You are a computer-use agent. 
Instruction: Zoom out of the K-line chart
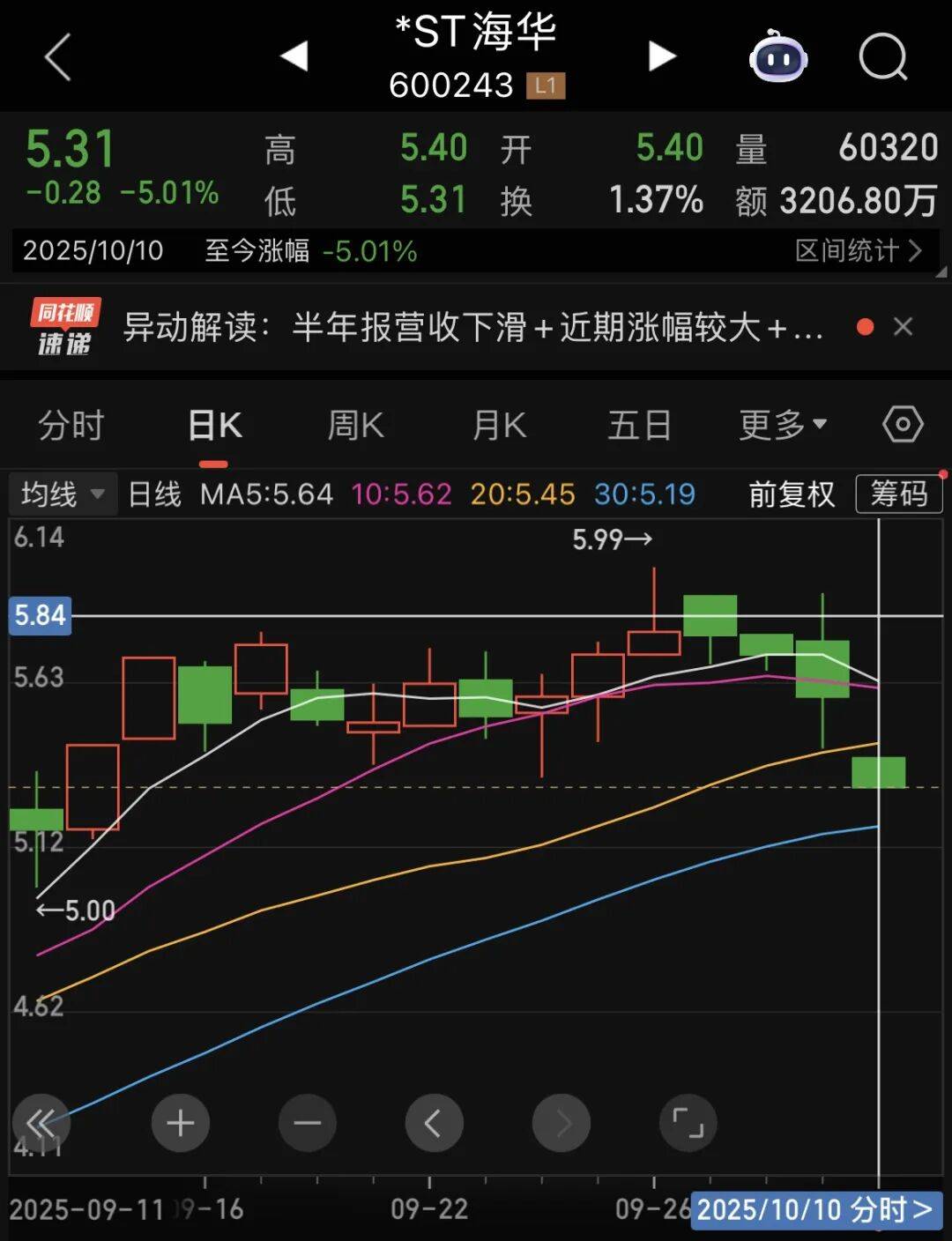click(x=307, y=1123)
